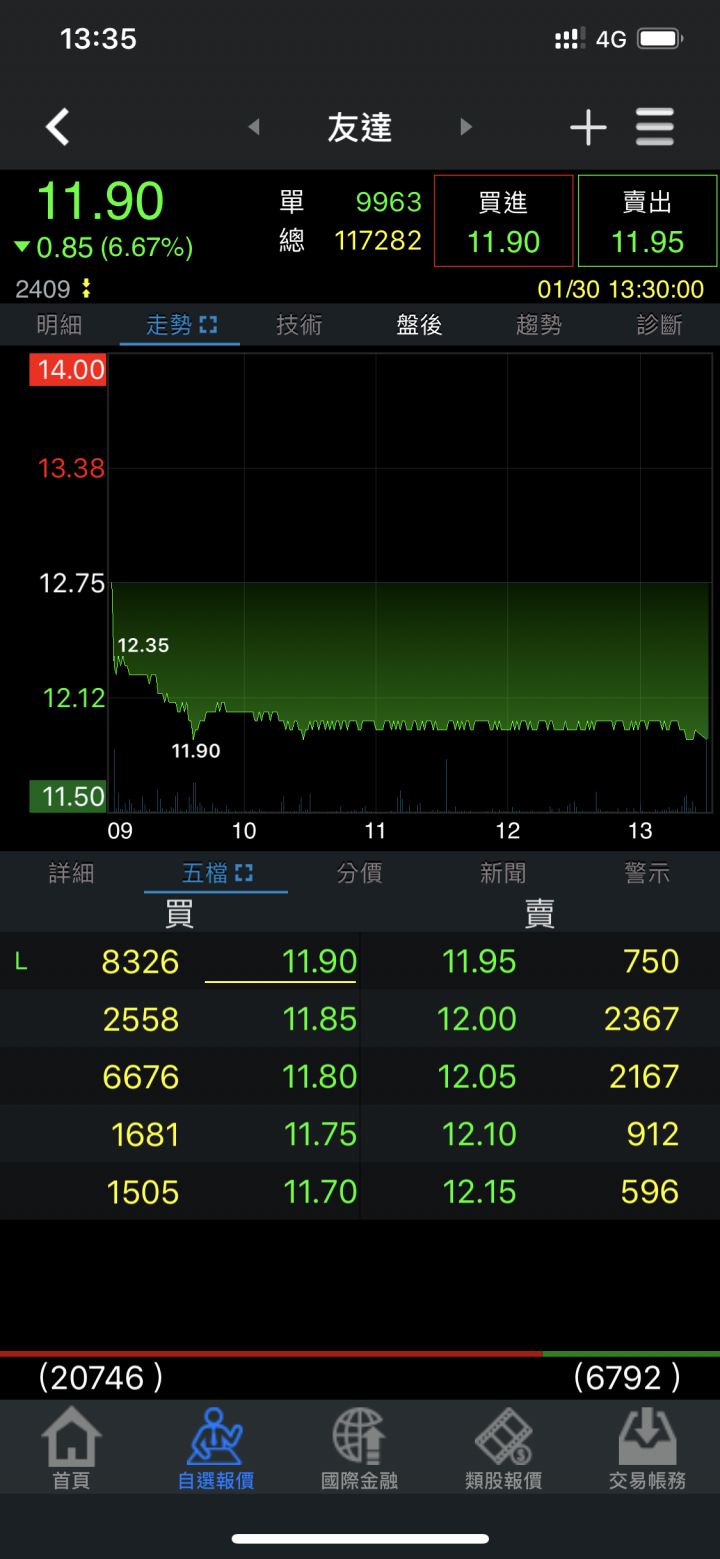View the 趨勢 tab
This screenshot has height=1559, width=720.
tap(539, 325)
